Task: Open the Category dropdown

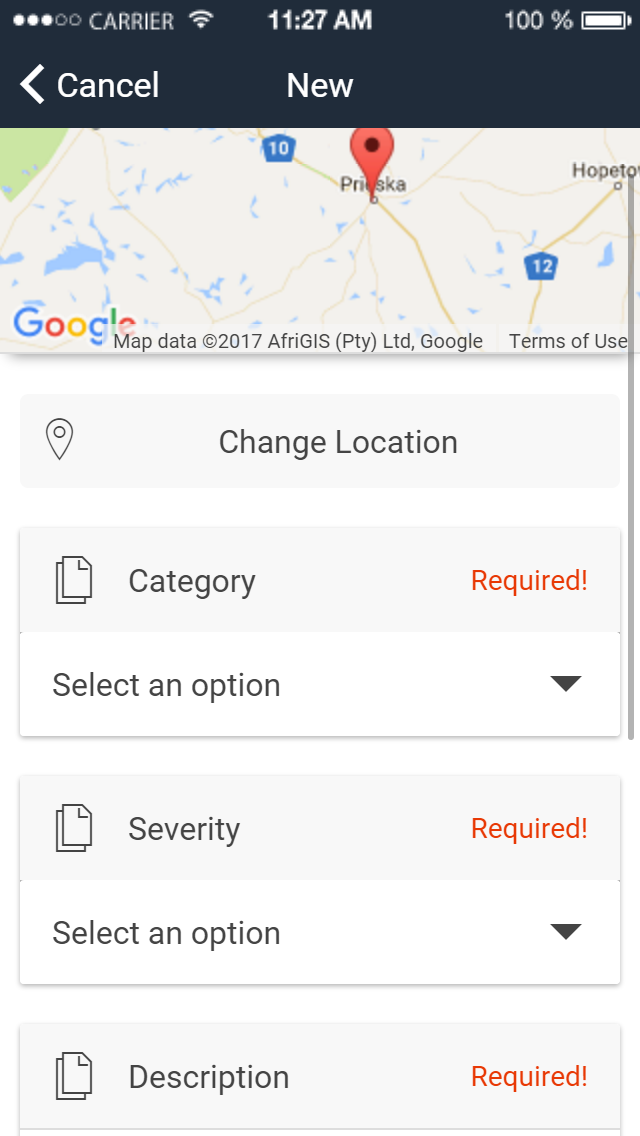Action: click(320, 685)
